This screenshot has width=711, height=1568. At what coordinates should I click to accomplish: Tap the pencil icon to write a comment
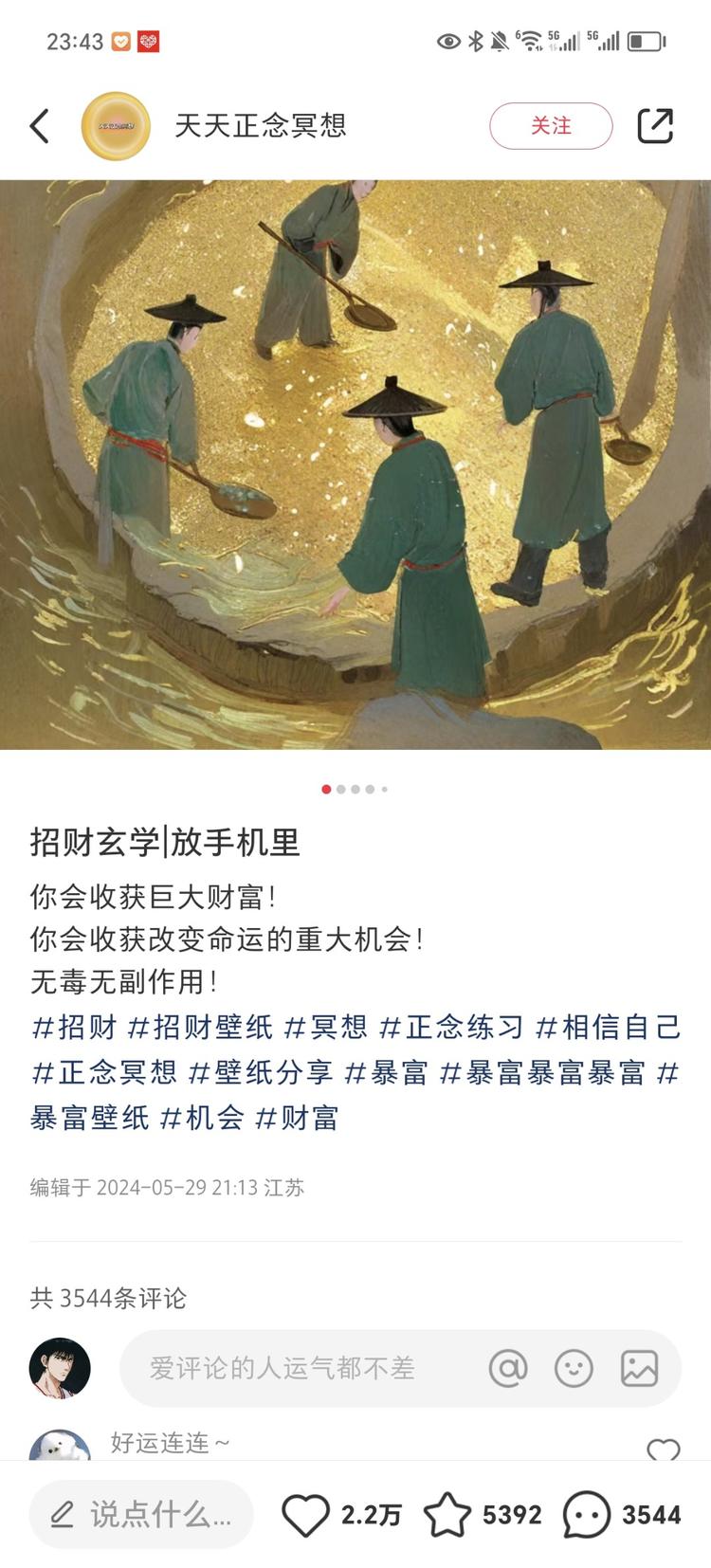coord(63,1514)
